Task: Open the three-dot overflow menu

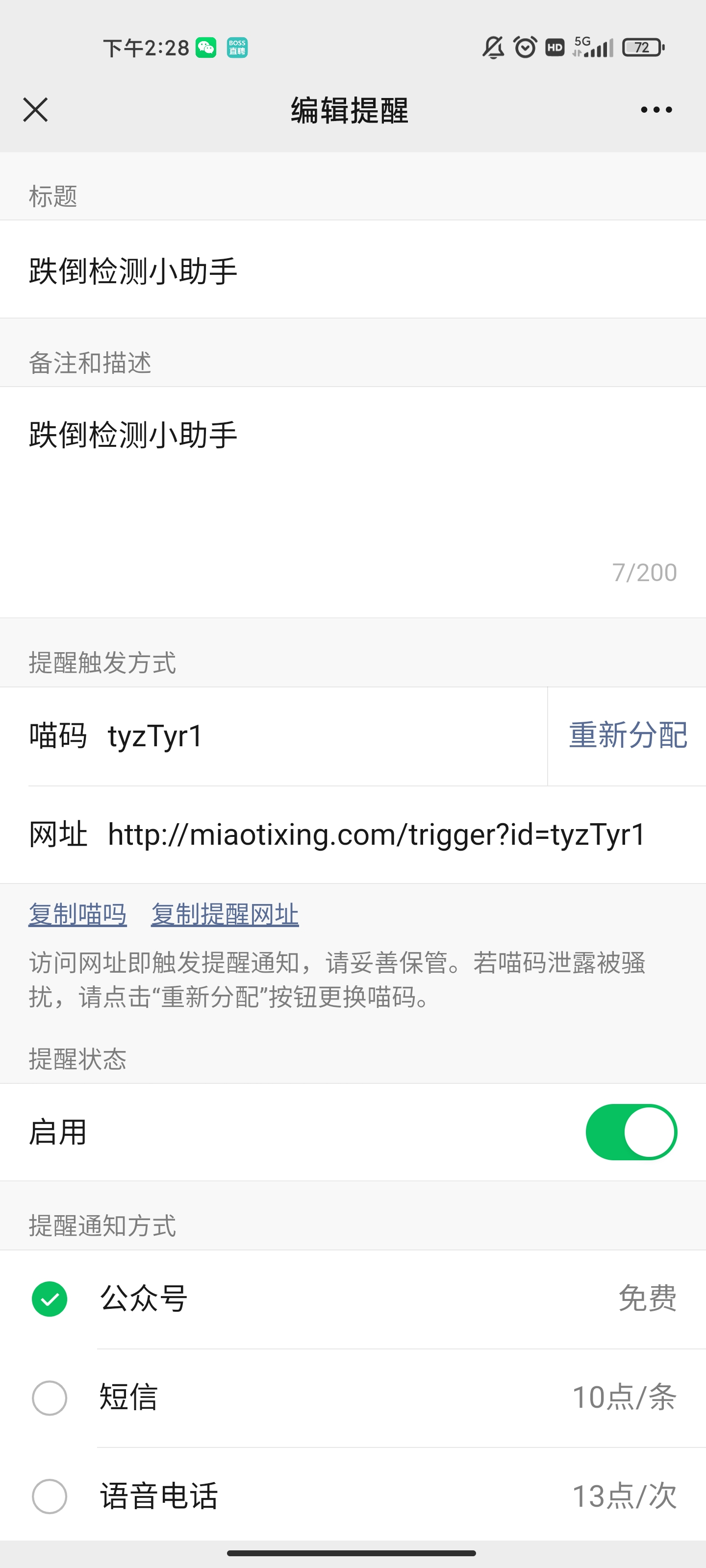Action: 656,110
